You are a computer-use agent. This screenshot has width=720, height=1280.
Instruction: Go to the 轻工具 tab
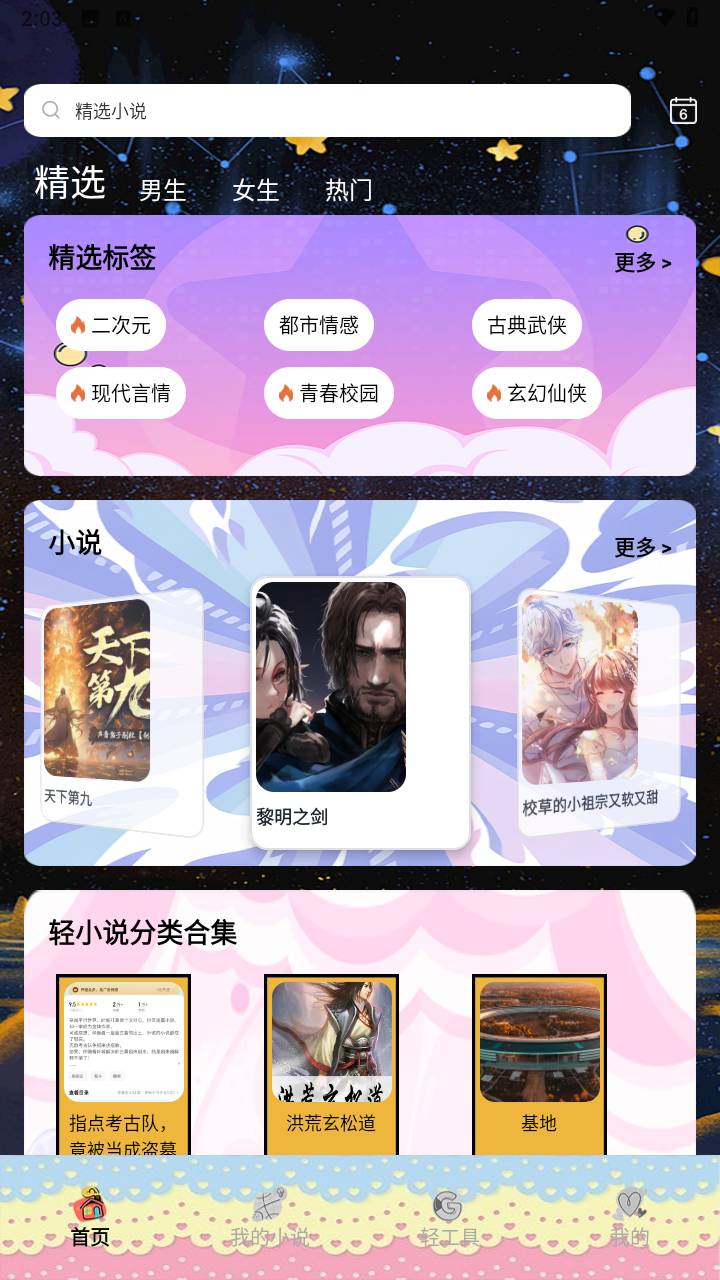450,1218
